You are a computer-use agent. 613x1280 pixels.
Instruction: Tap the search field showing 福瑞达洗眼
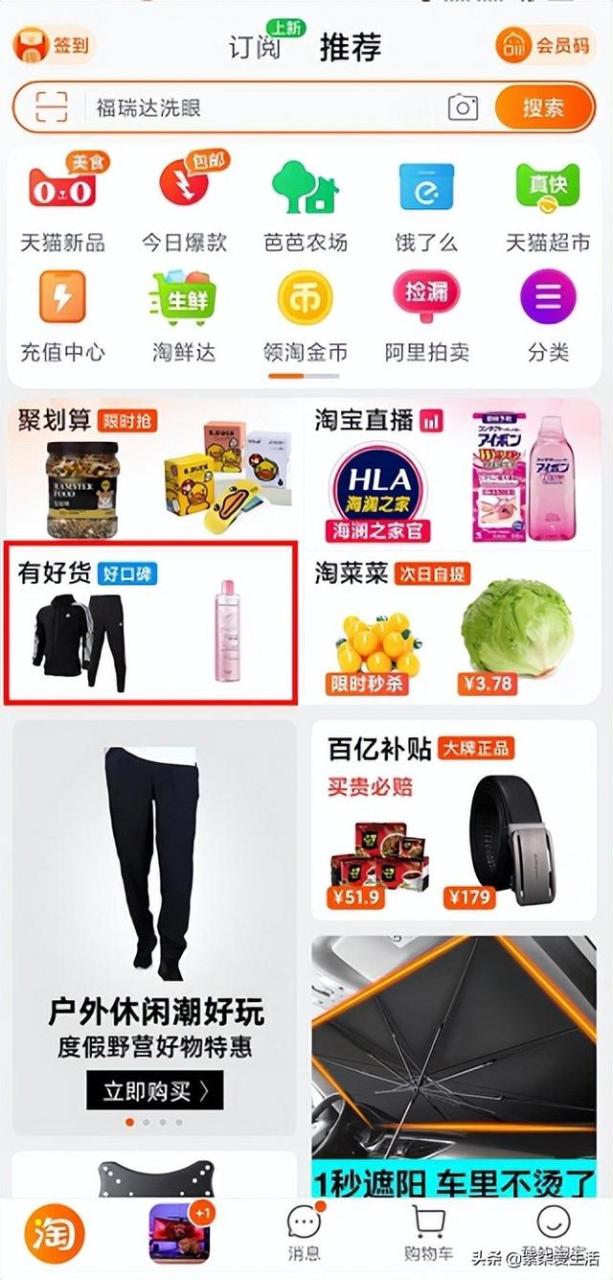point(260,107)
